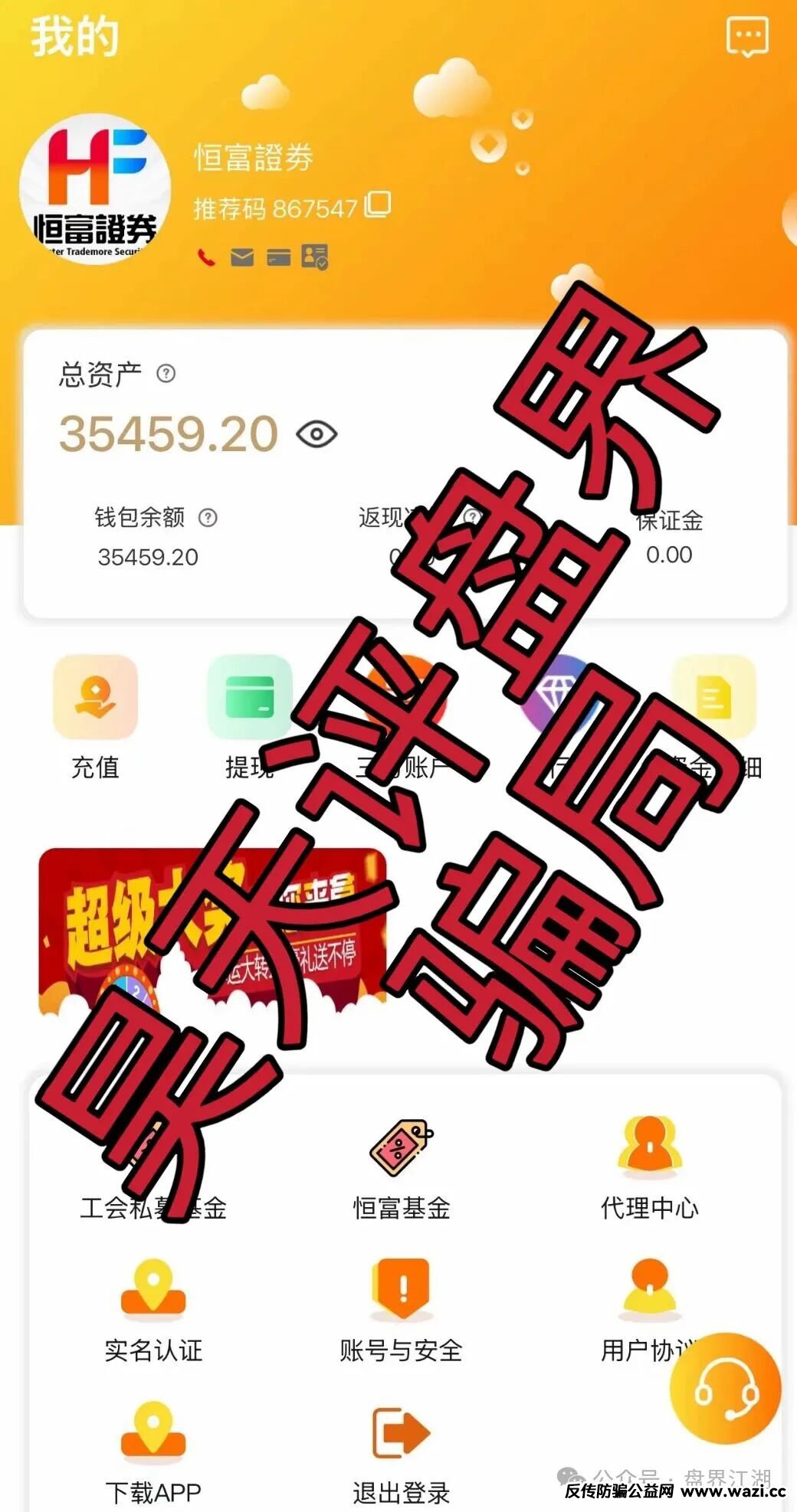Open the messages icon in the header
This screenshot has width=797, height=1512.
point(746,37)
